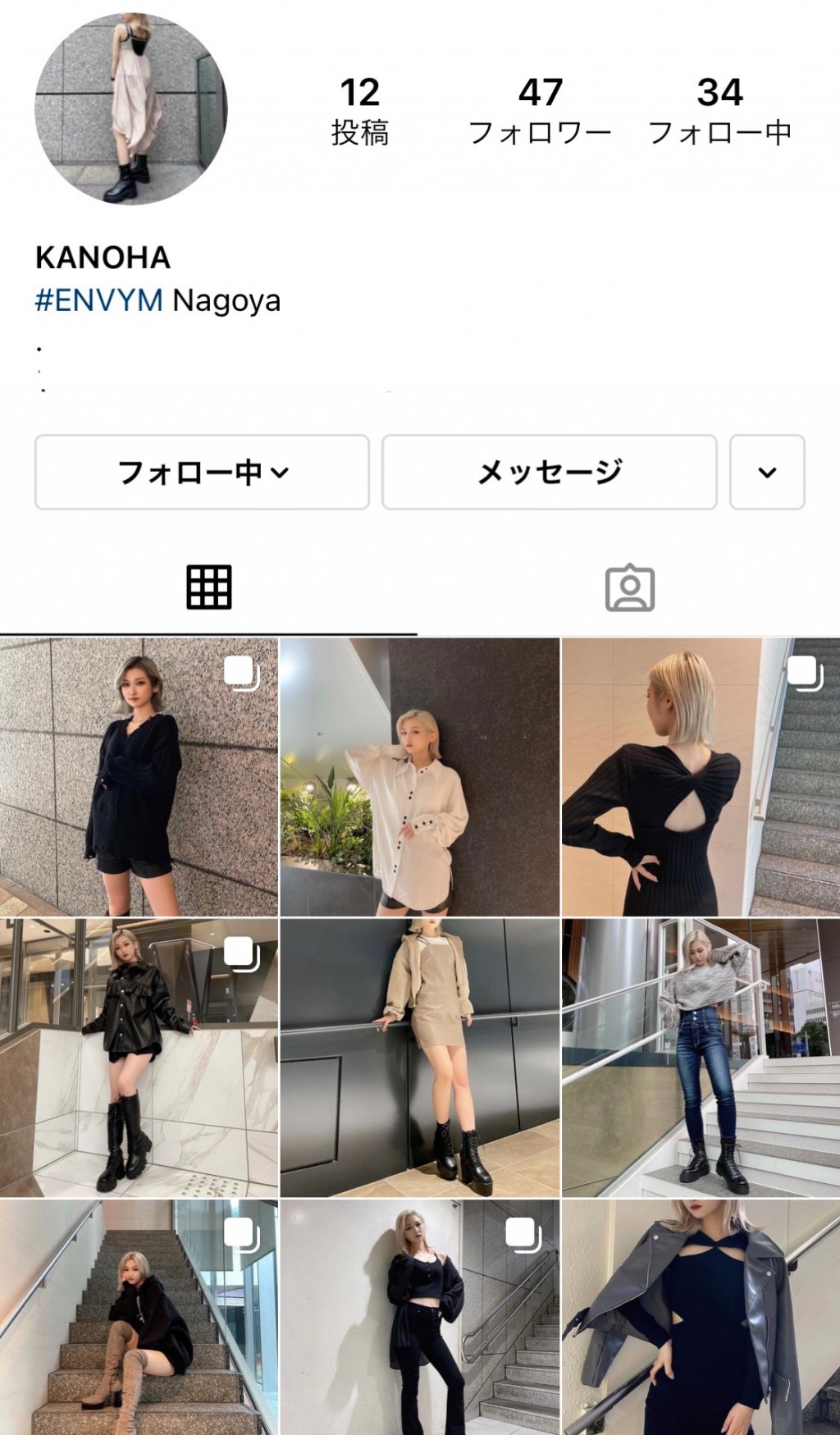840x1435 pixels.
Task: Tap the フォロー中 following button
Action: (x=202, y=472)
